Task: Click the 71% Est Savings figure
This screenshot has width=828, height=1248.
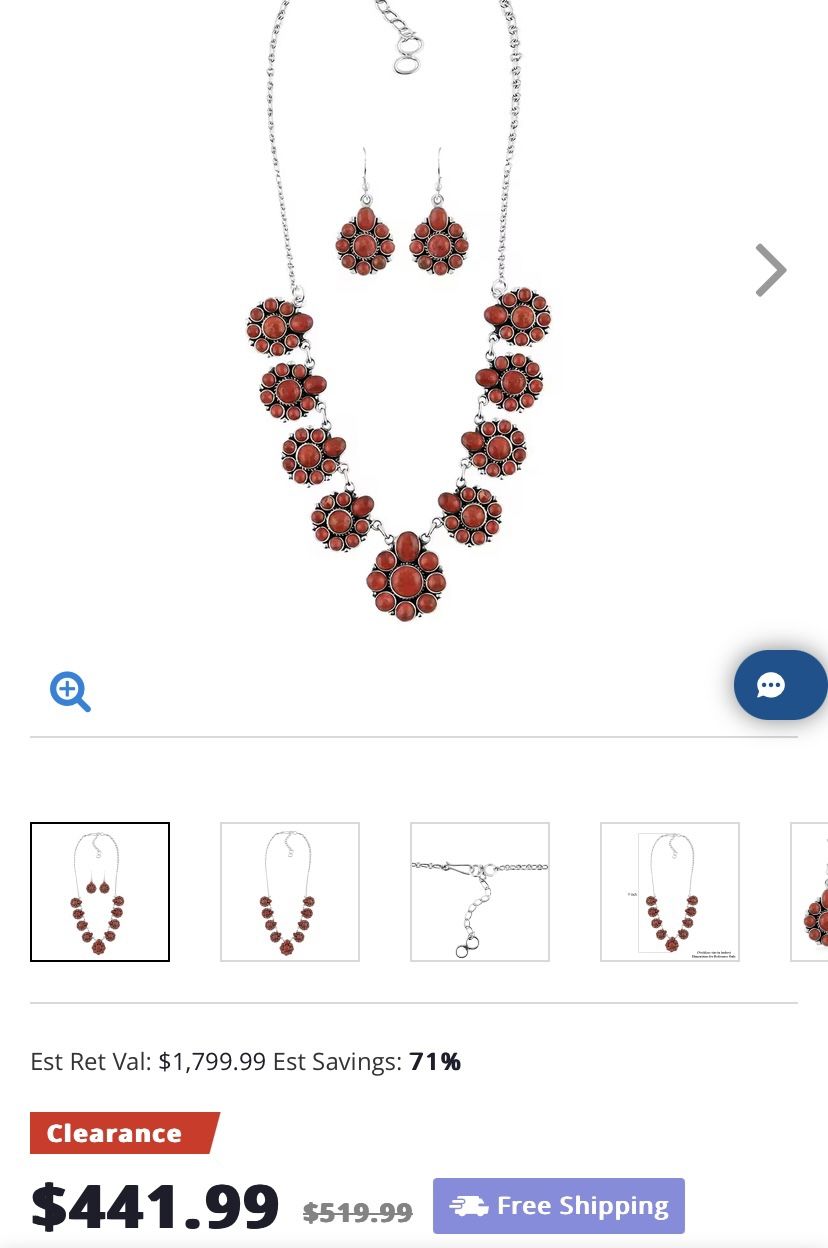Action: point(435,1061)
